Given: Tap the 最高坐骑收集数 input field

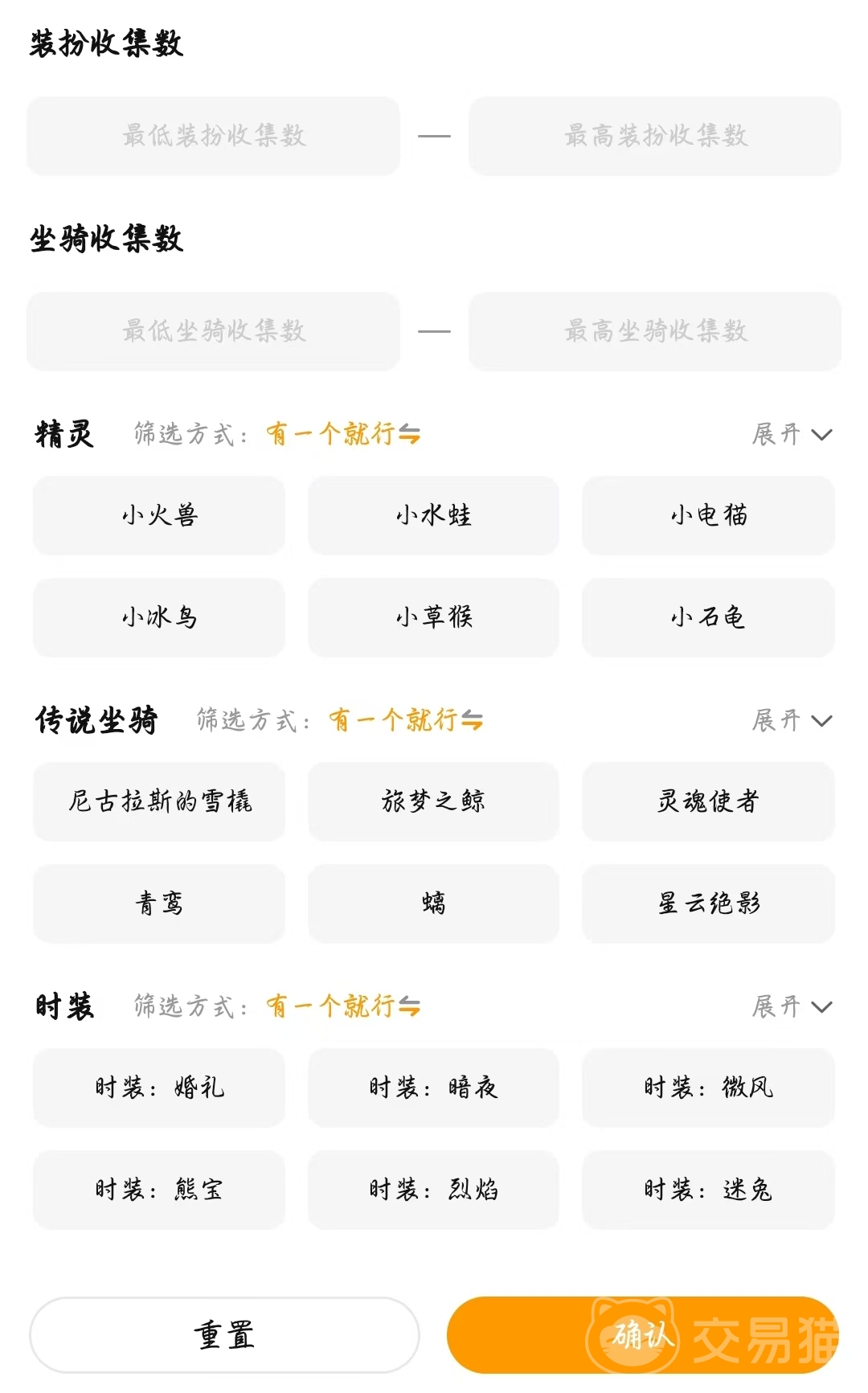Looking at the screenshot, I should pos(655,331).
